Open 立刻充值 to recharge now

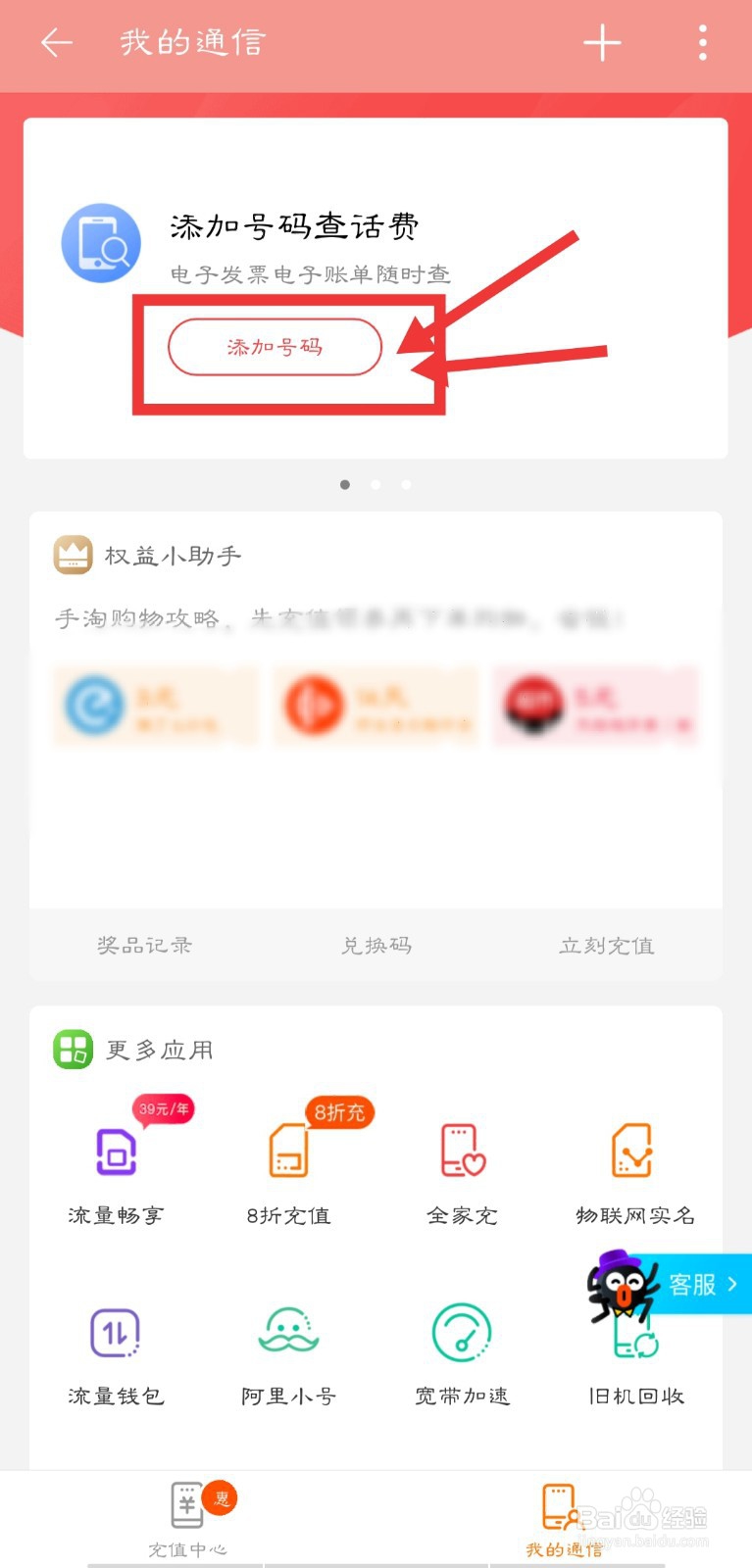tap(604, 946)
